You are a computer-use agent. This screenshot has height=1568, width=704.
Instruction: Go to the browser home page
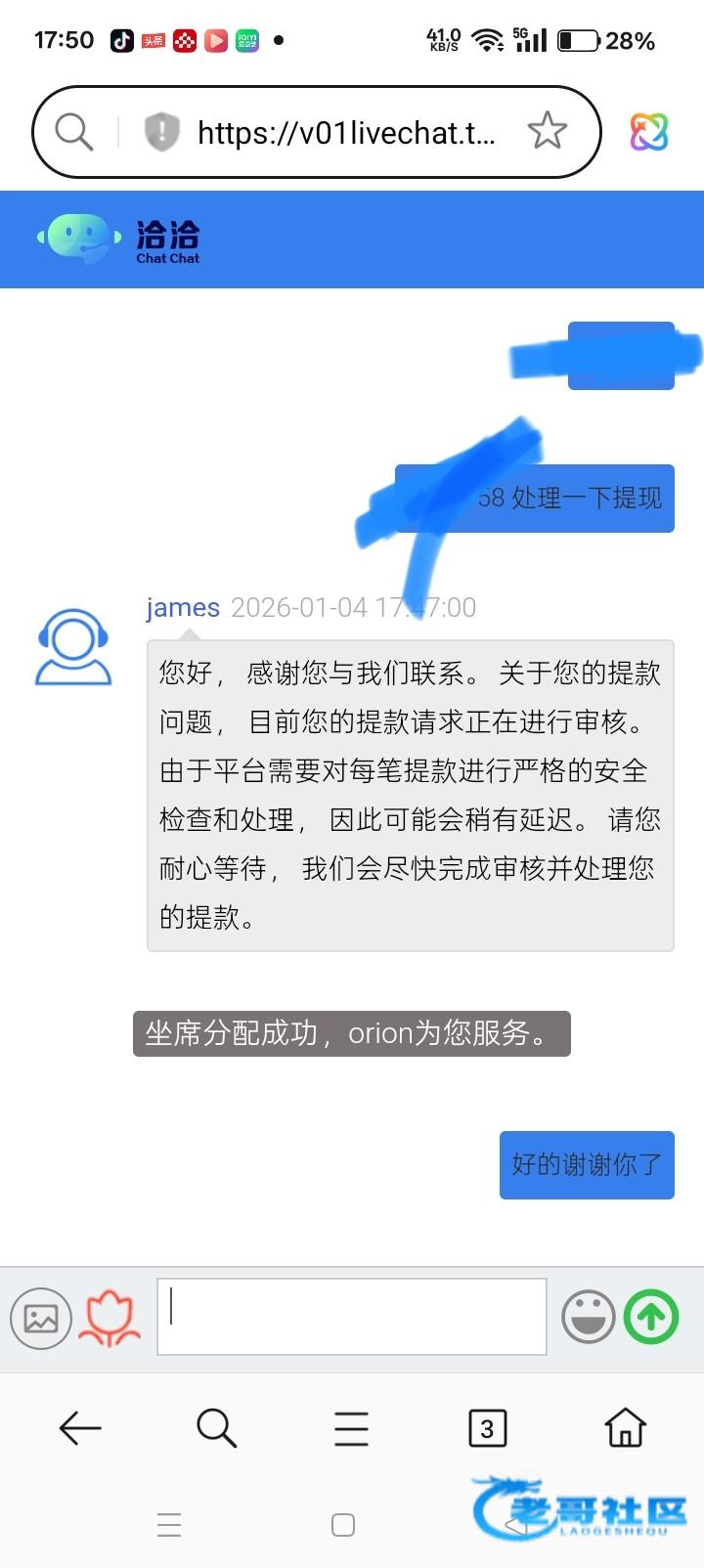point(625,1428)
